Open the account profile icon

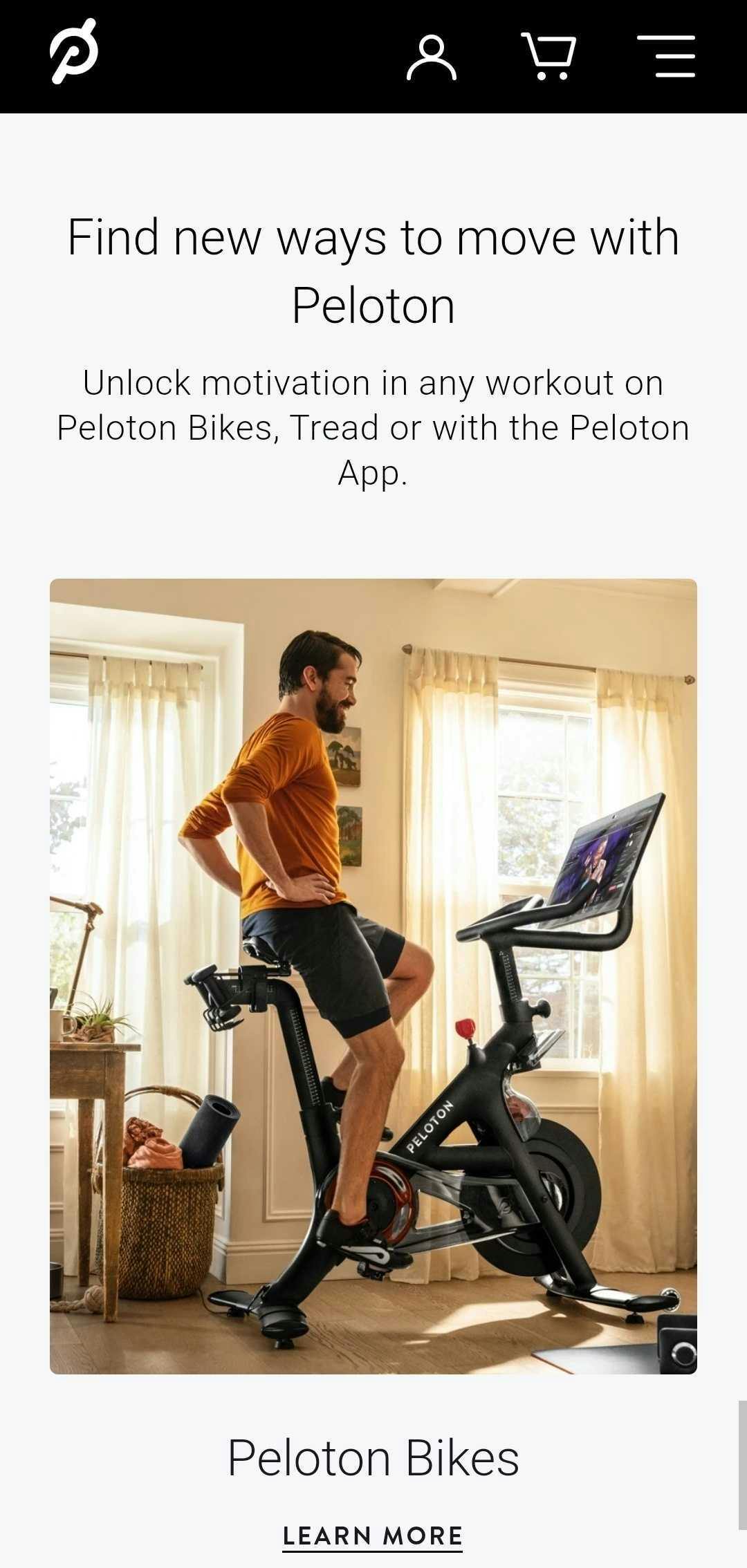(431, 58)
